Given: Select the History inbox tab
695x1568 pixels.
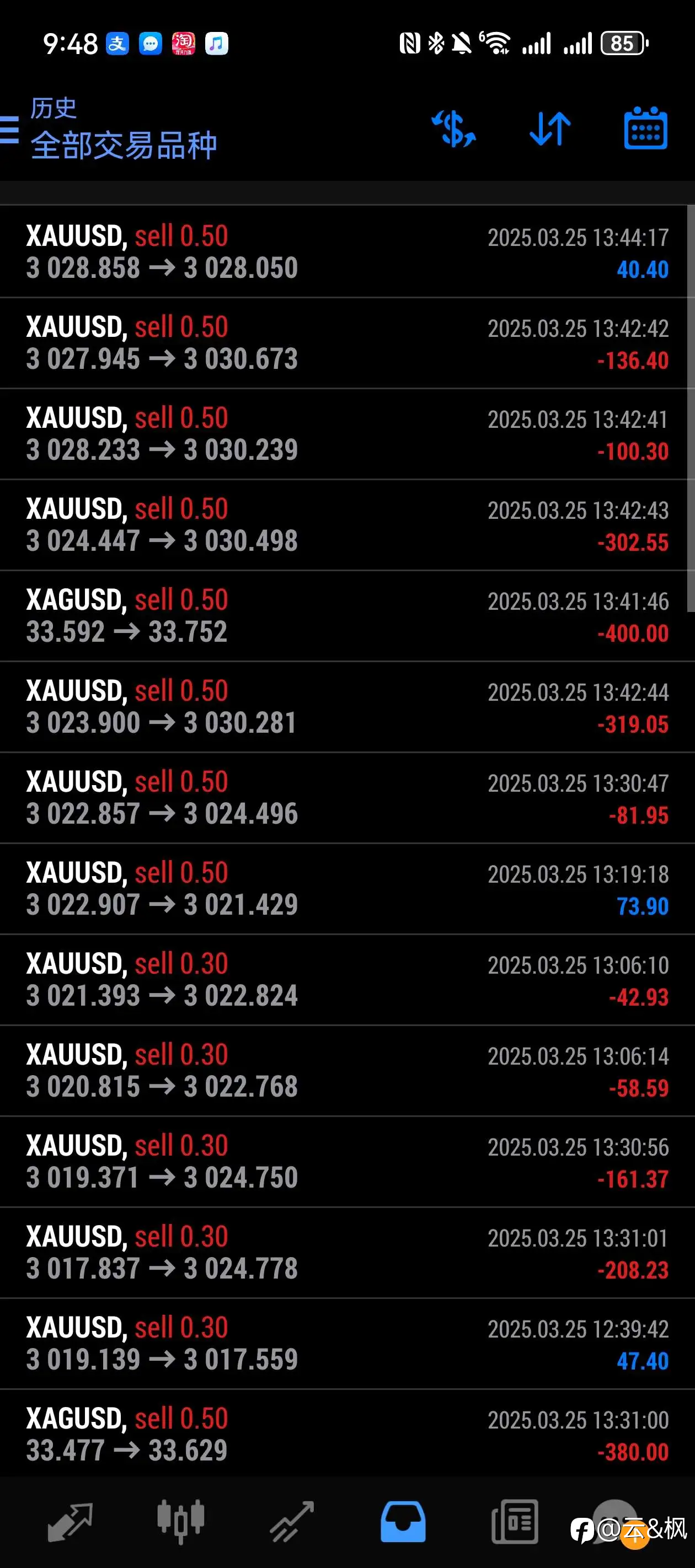Looking at the screenshot, I should (x=403, y=1522).
